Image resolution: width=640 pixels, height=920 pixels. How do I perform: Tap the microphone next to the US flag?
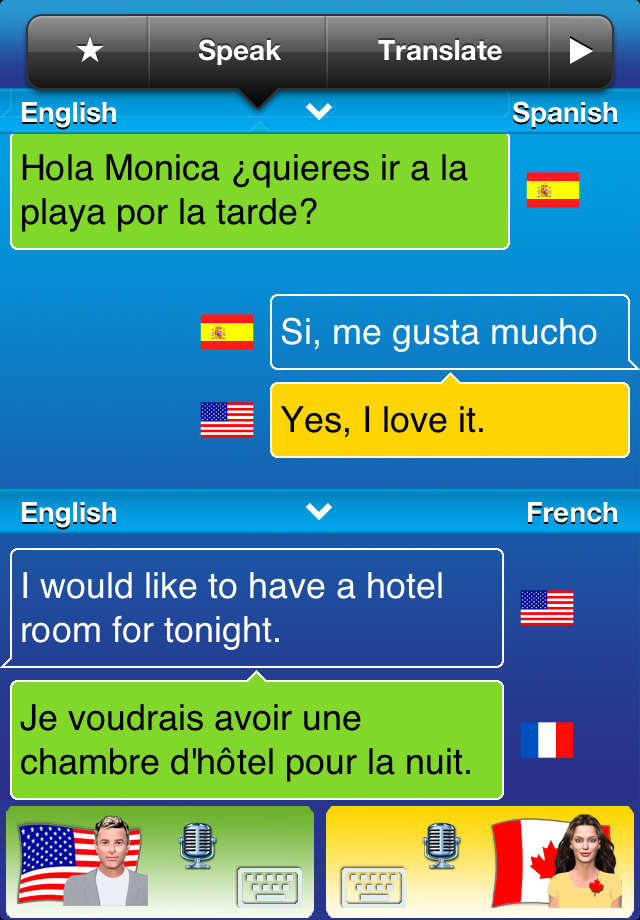[x=197, y=845]
